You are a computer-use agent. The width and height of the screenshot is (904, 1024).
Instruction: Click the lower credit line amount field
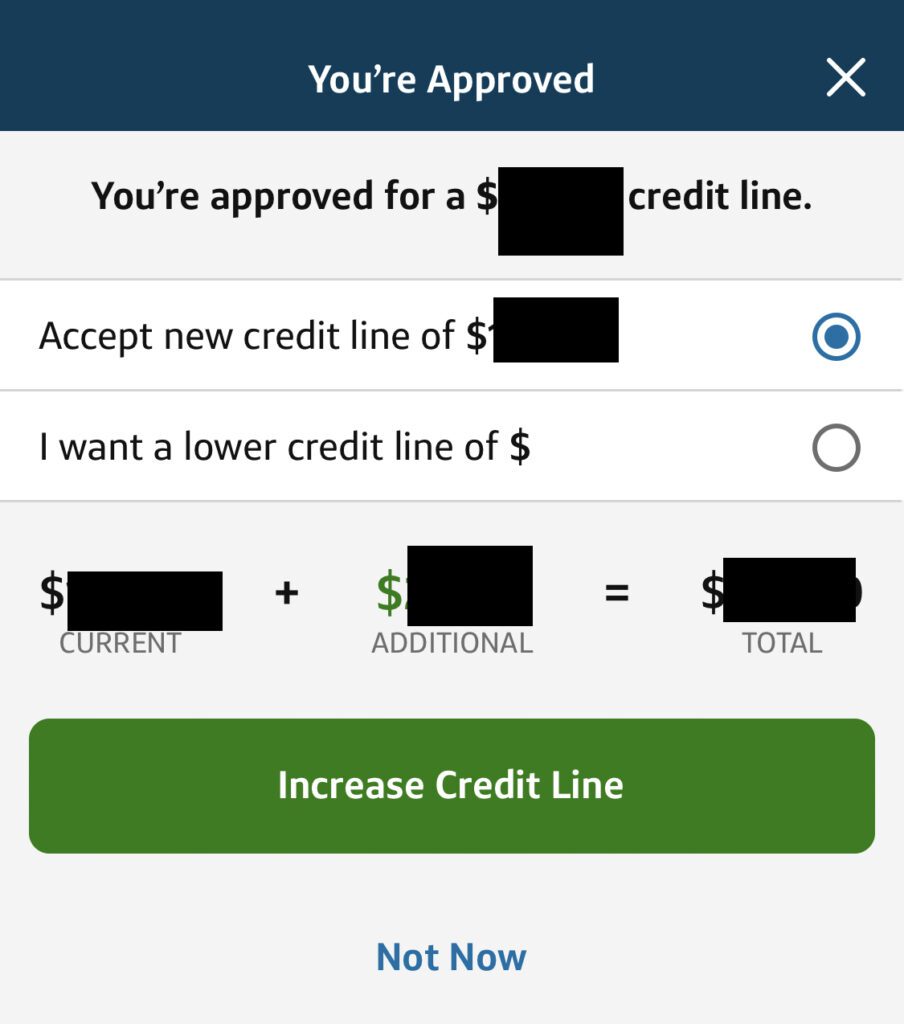(x=600, y=447)
